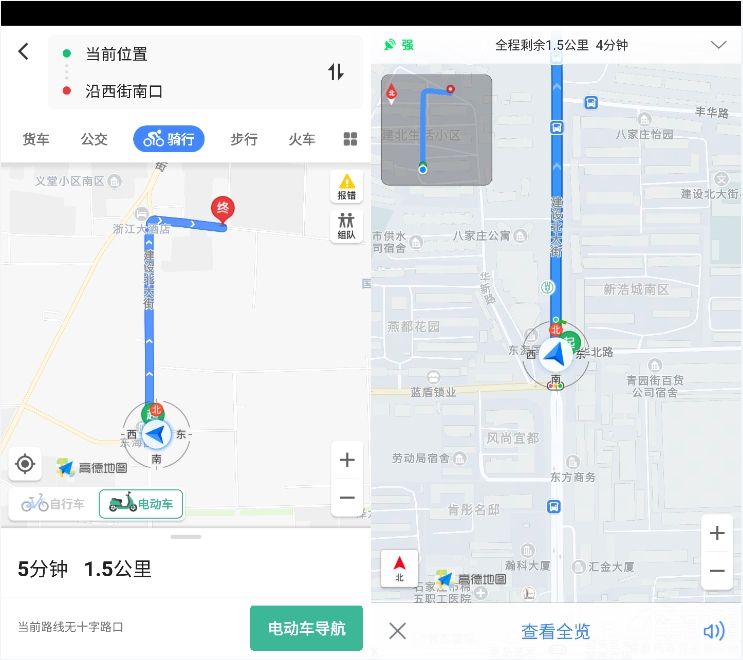Collapse the navigation info bar chevron
This screenshot has height=660, width=743.
pos(718,45)
